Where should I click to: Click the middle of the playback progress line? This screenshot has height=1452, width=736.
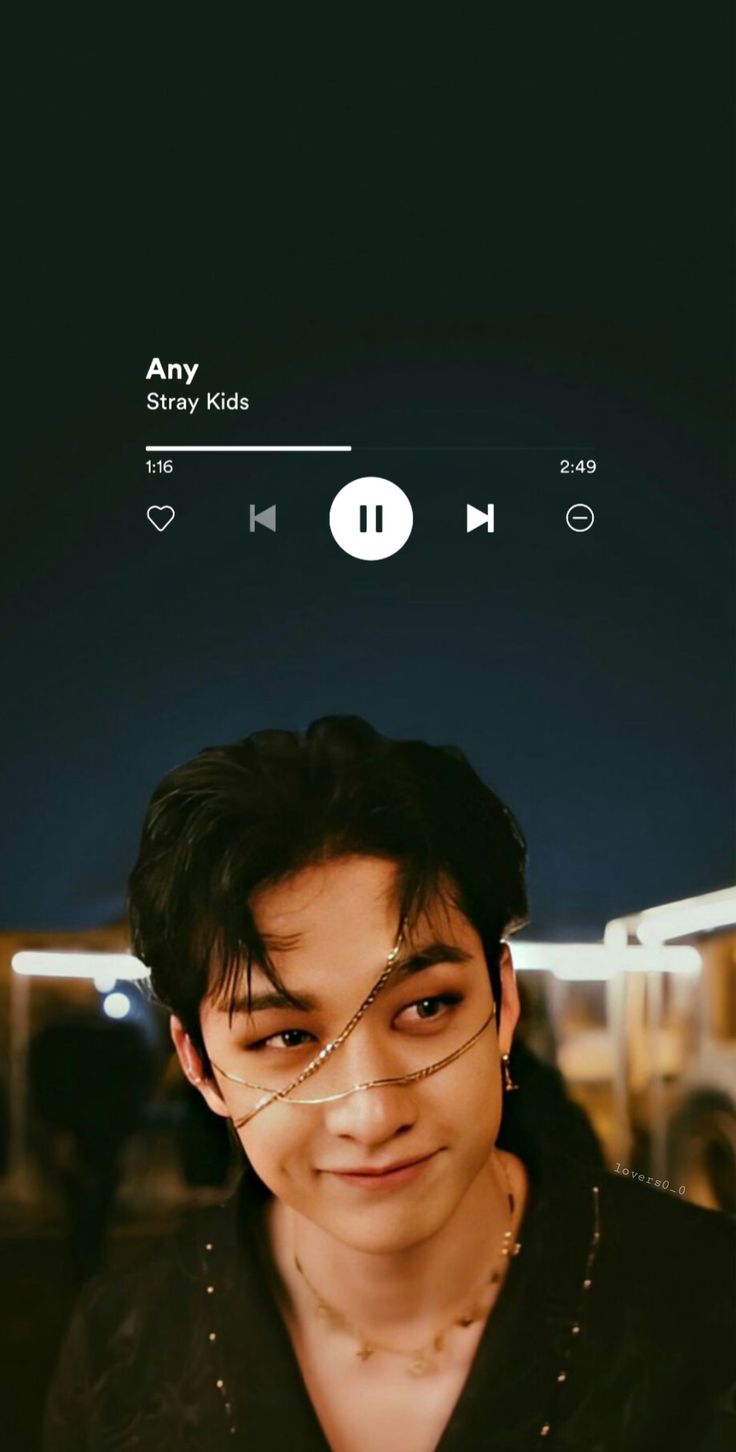[368, 447]
